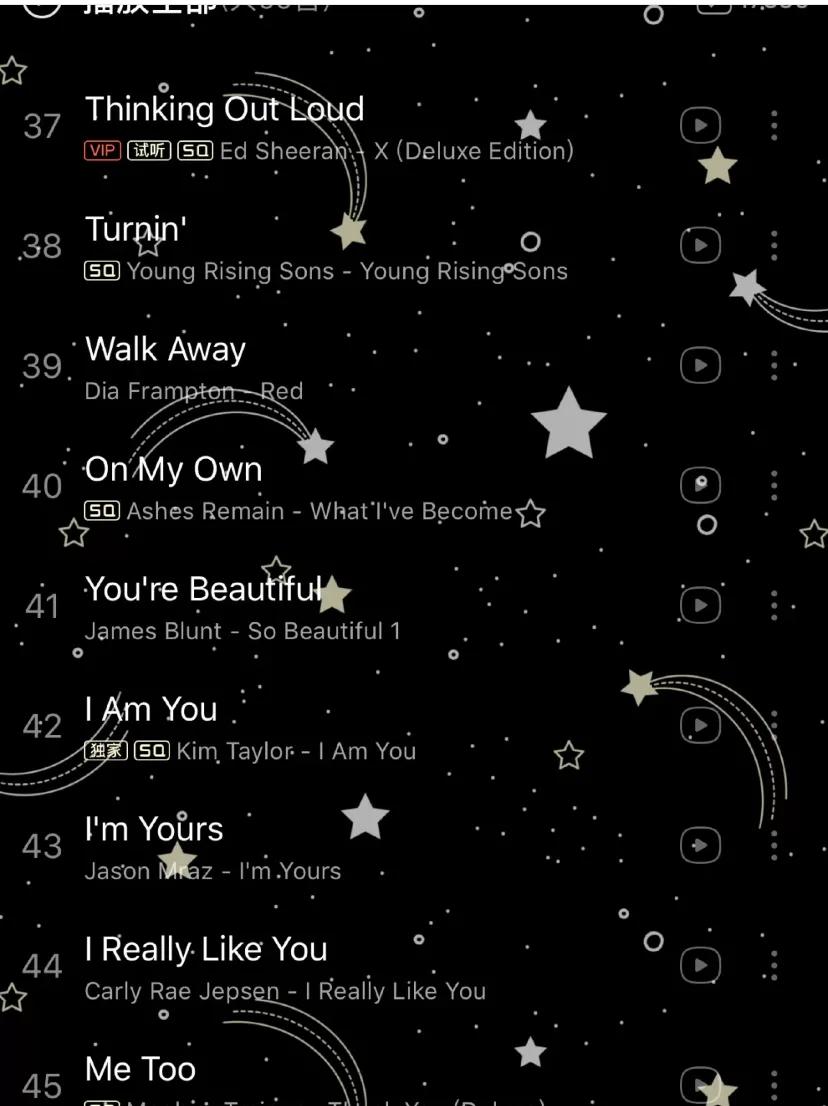Play I'm Yours by Jason Mraz

(x=154, y=829)
